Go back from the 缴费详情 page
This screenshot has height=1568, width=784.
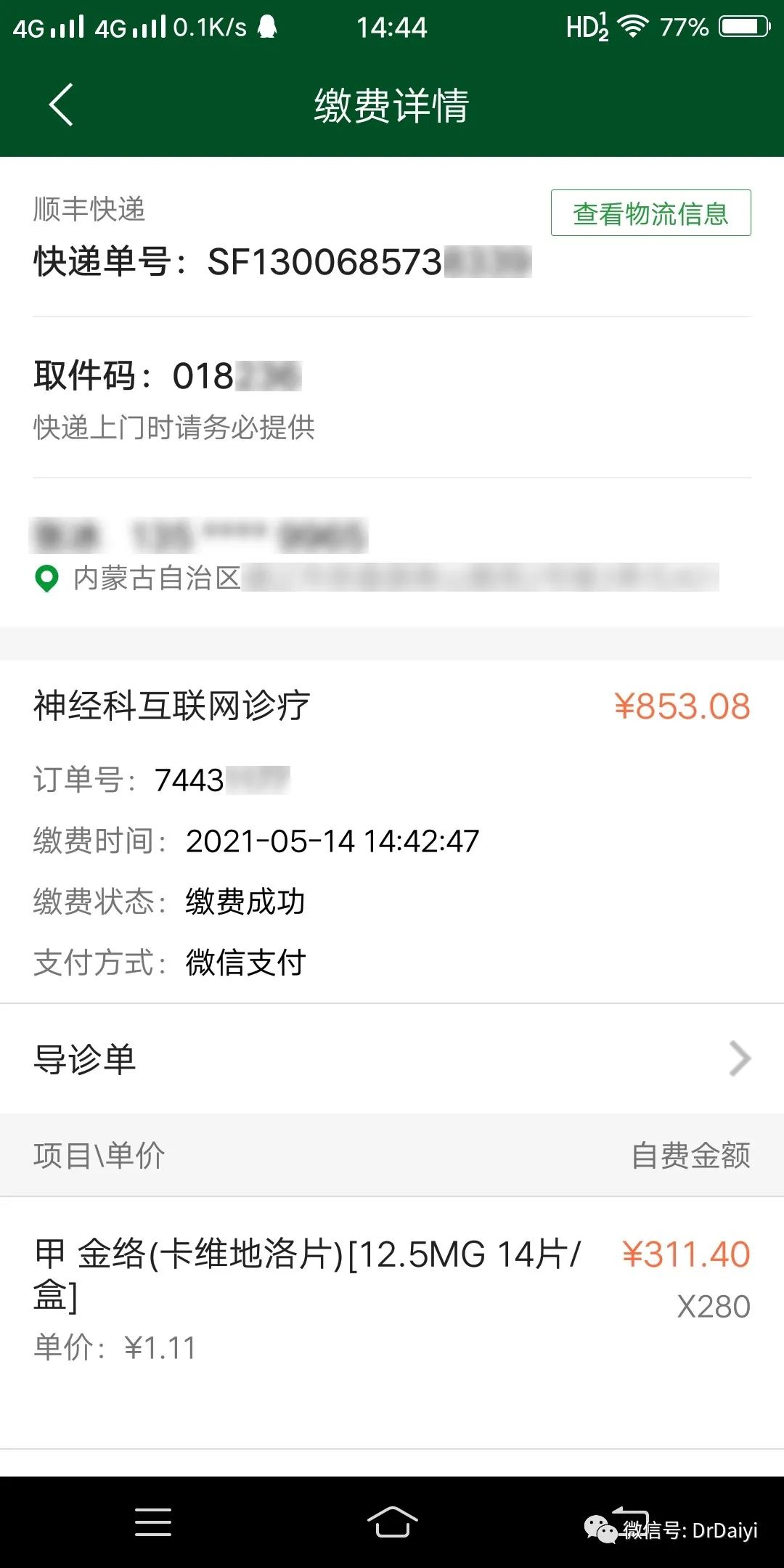click(x=61, y=105)
